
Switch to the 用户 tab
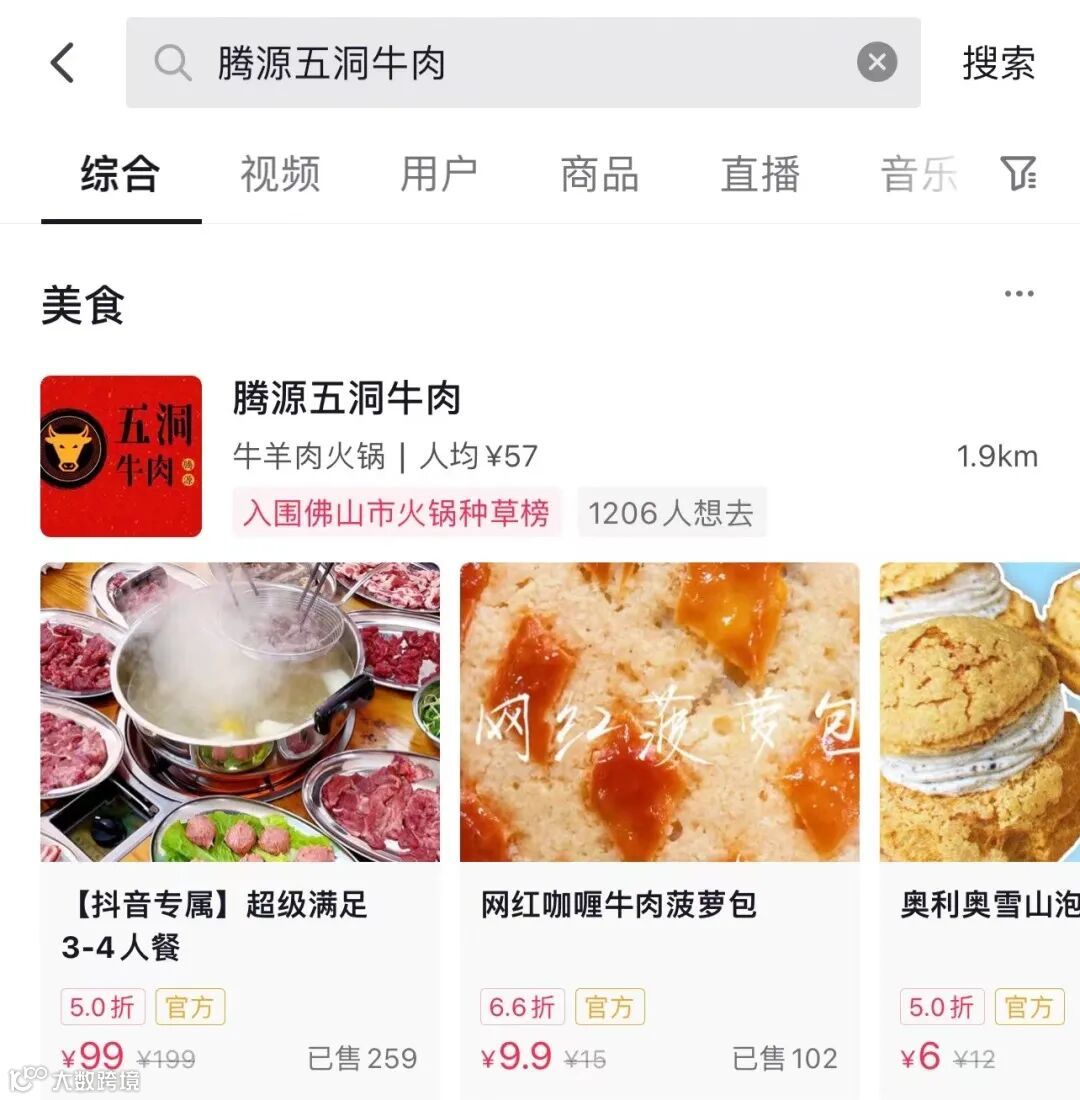pos(439,174)
